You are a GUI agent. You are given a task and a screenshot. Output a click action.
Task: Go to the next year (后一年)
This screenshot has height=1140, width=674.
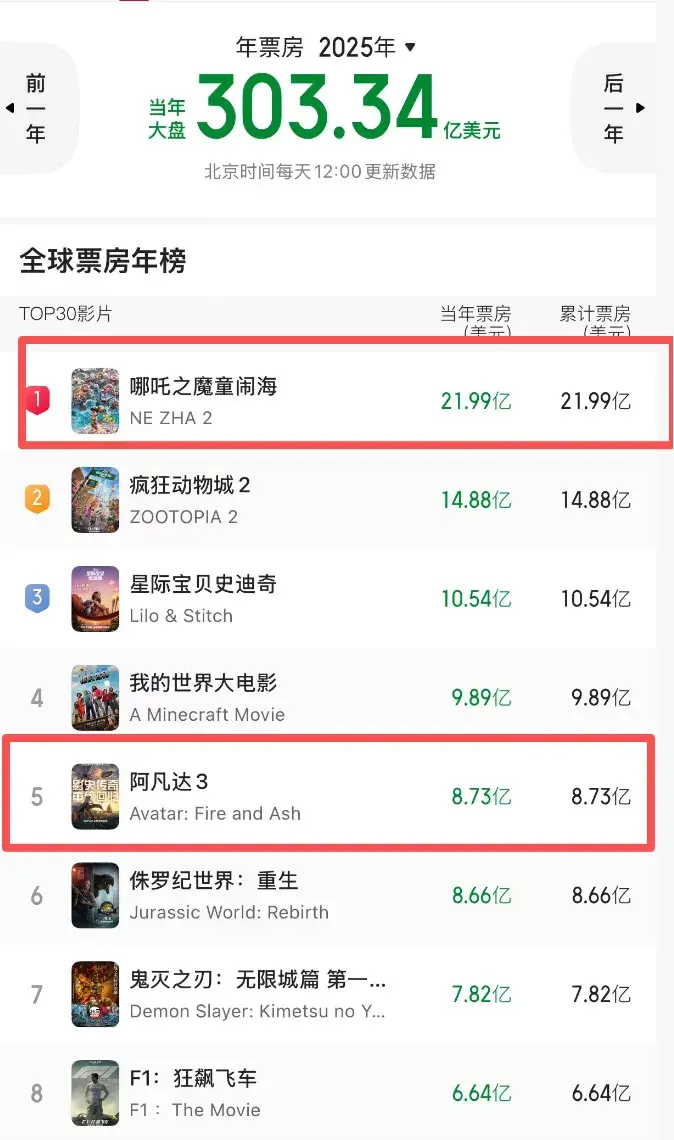[615, 108]
